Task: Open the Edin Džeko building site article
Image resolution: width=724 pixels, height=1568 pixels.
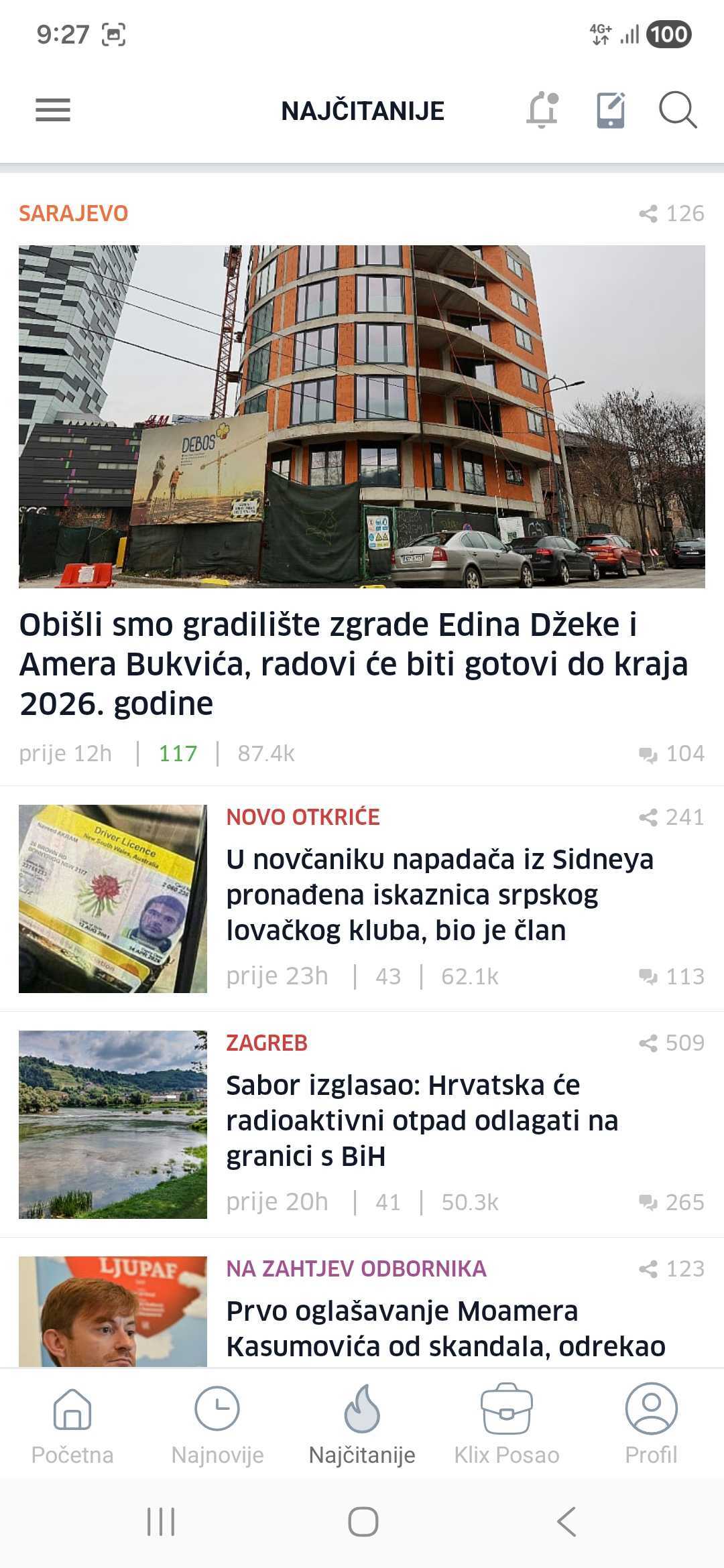Action: 354,663
